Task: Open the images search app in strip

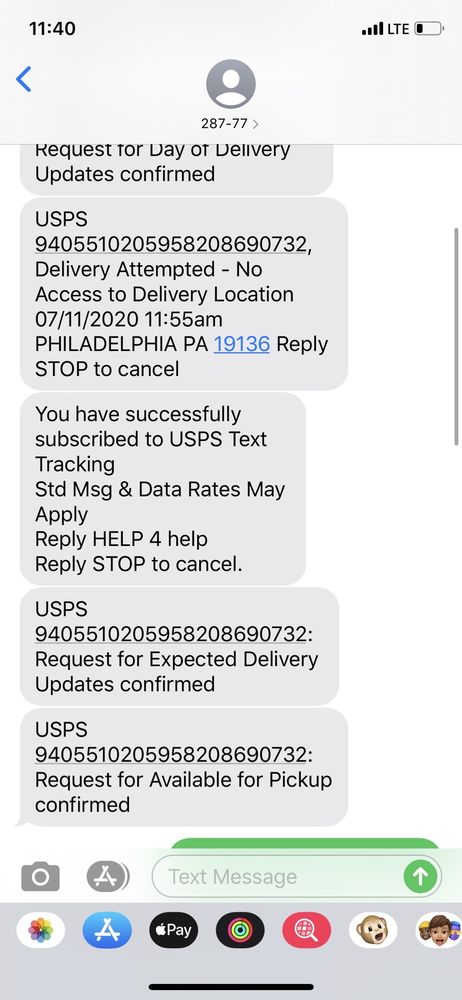Action: pos(307,930)
